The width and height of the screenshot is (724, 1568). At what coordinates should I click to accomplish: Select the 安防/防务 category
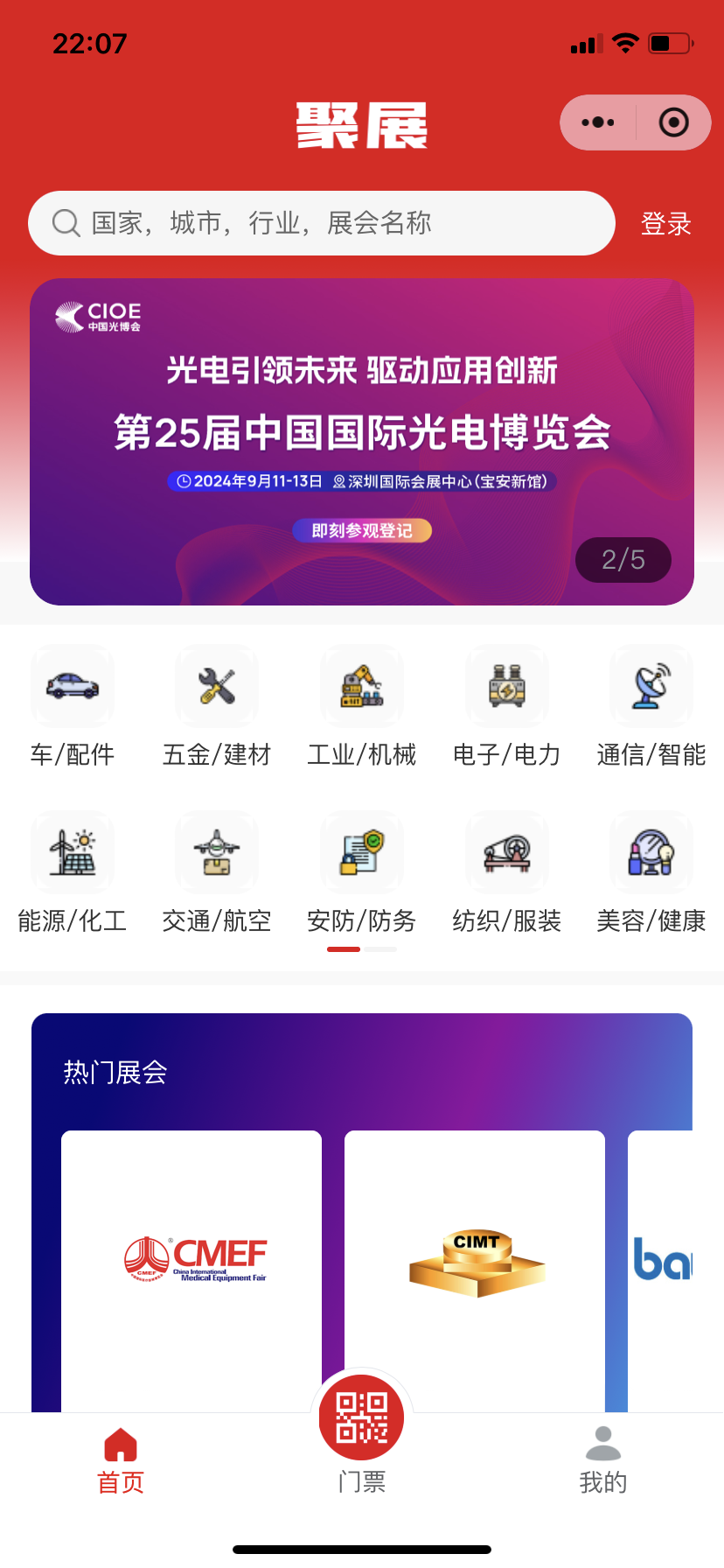(x=362, y=871)
